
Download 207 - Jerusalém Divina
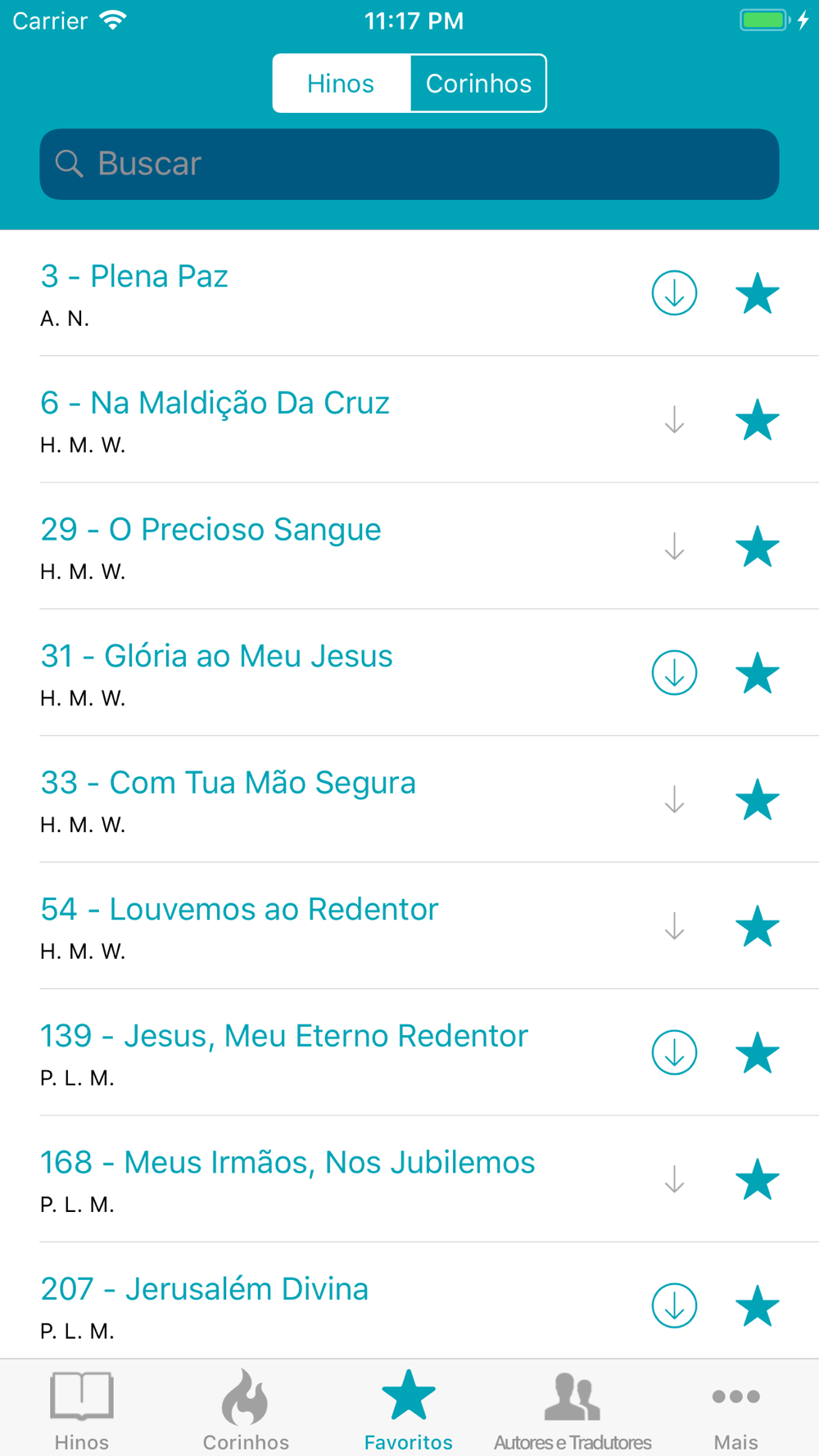[x=674, y=1306]
